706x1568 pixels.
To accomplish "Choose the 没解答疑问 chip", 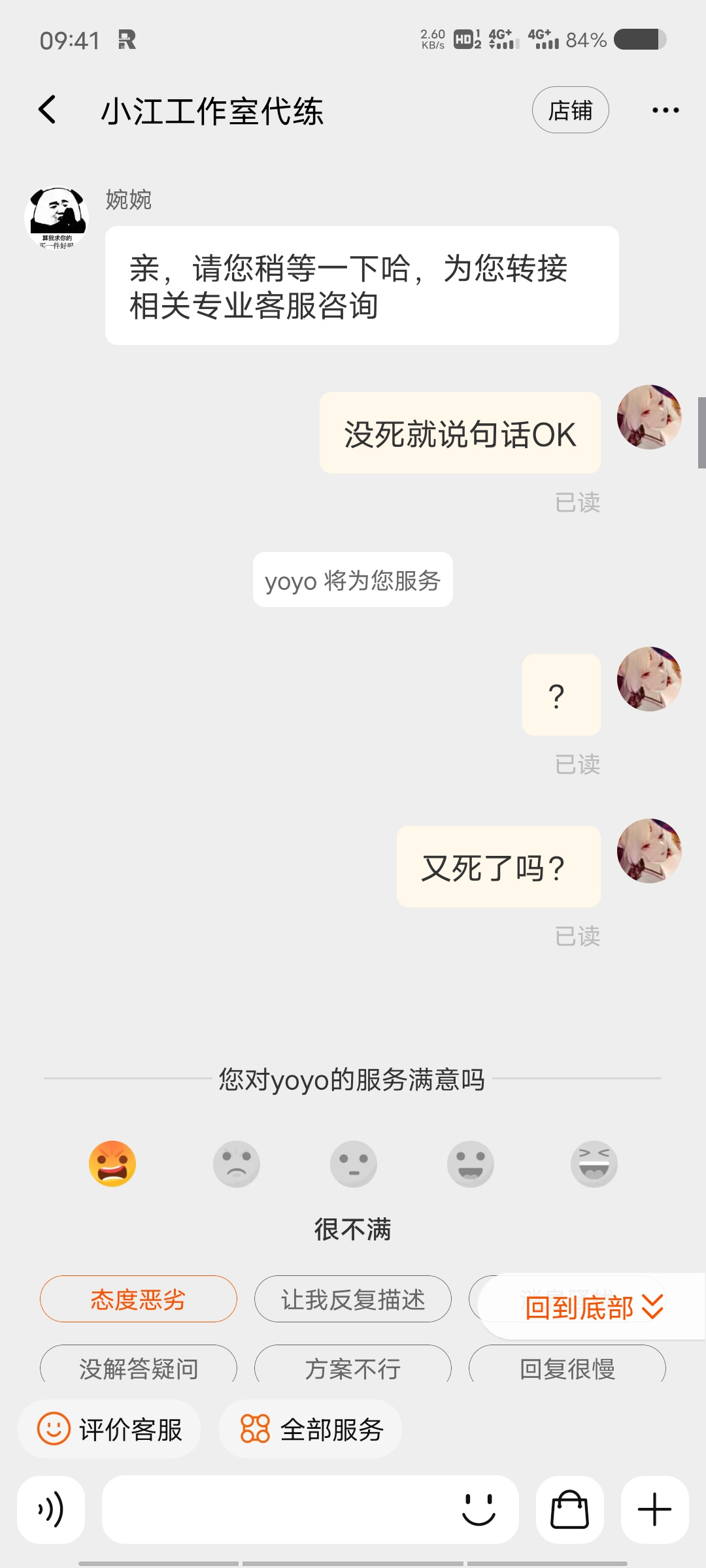I will click(139, 1365).
